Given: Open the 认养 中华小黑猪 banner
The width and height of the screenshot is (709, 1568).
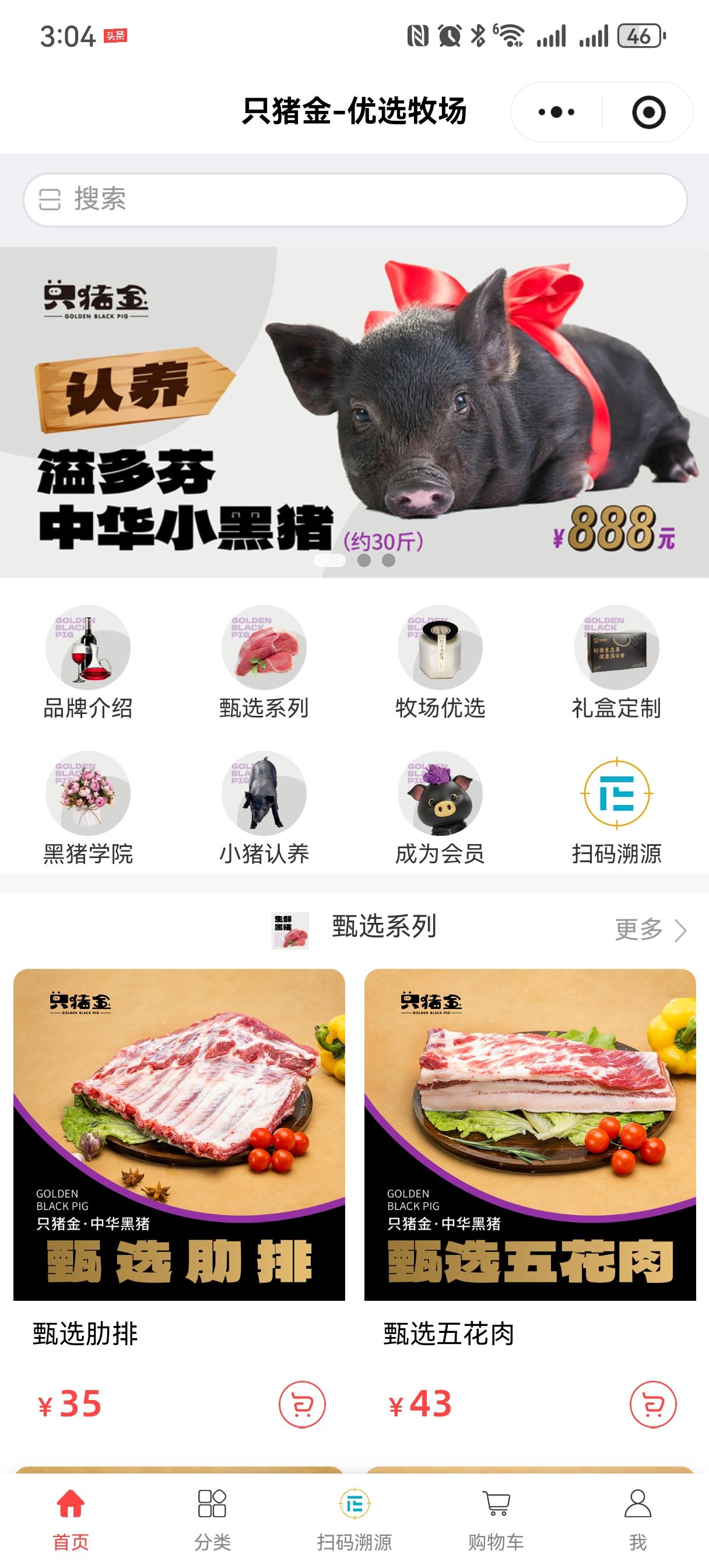Looking at the screenshot, I should pos(355,412).
